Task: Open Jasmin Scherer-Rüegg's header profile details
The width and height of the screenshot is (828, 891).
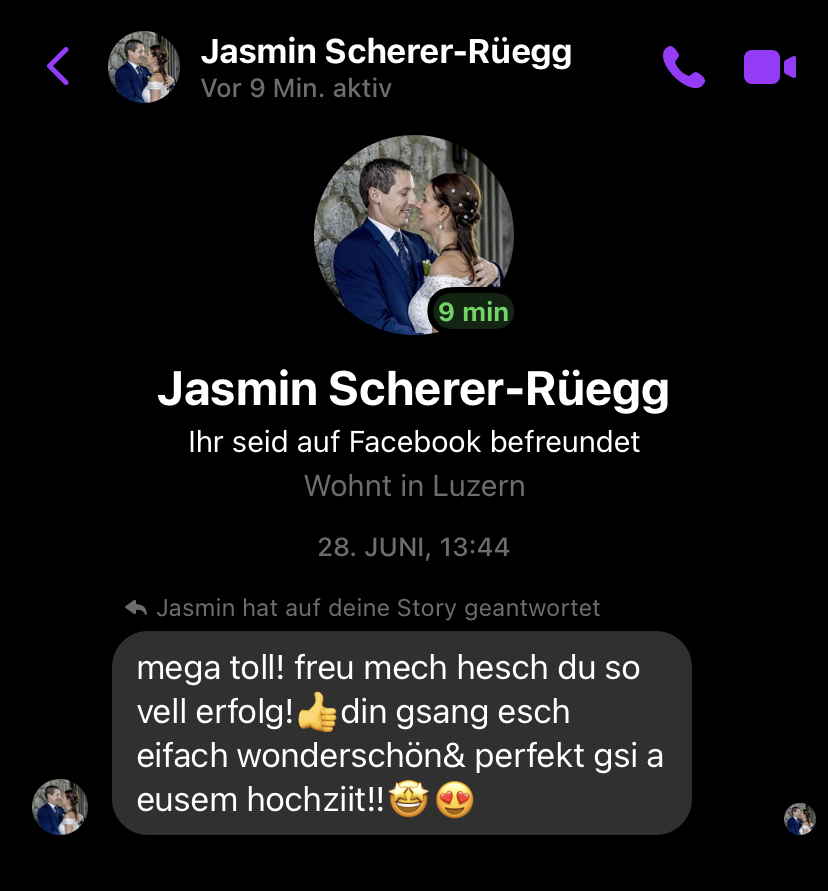Action: click(385, 53)
